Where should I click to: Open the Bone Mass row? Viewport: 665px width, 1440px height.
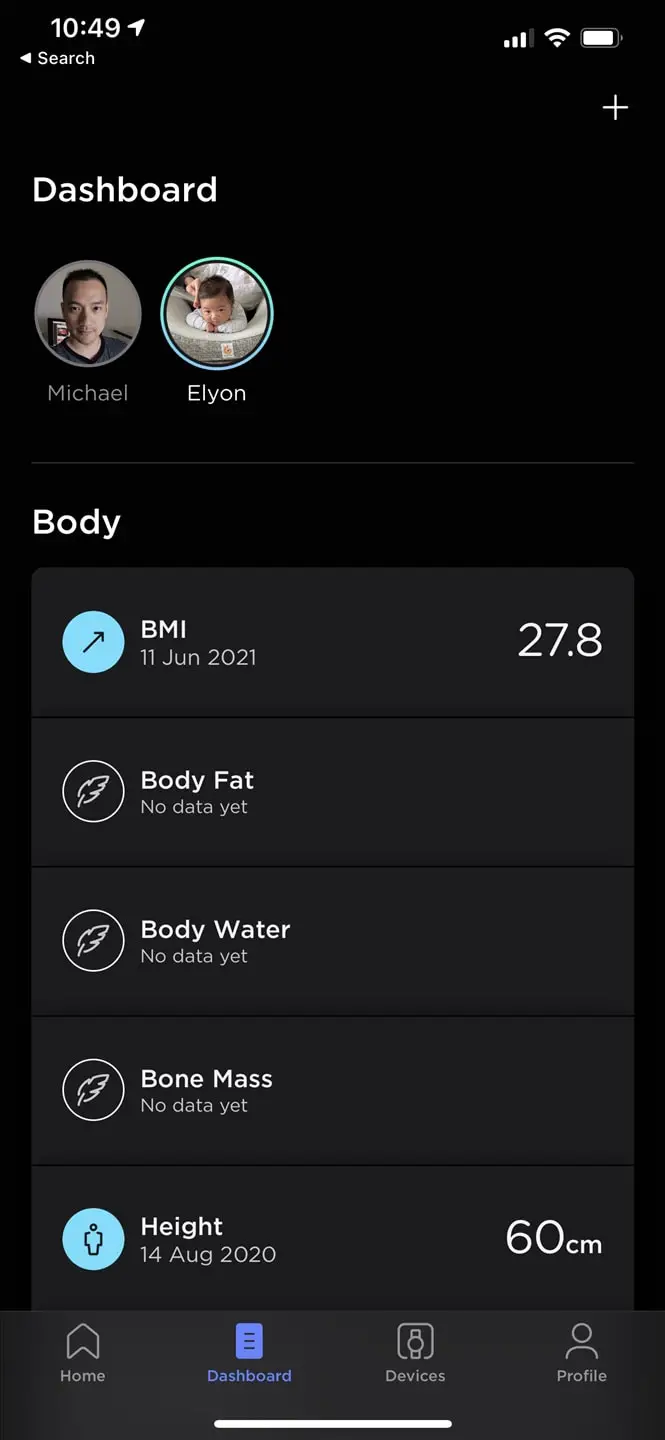[x=333, y=1091]
